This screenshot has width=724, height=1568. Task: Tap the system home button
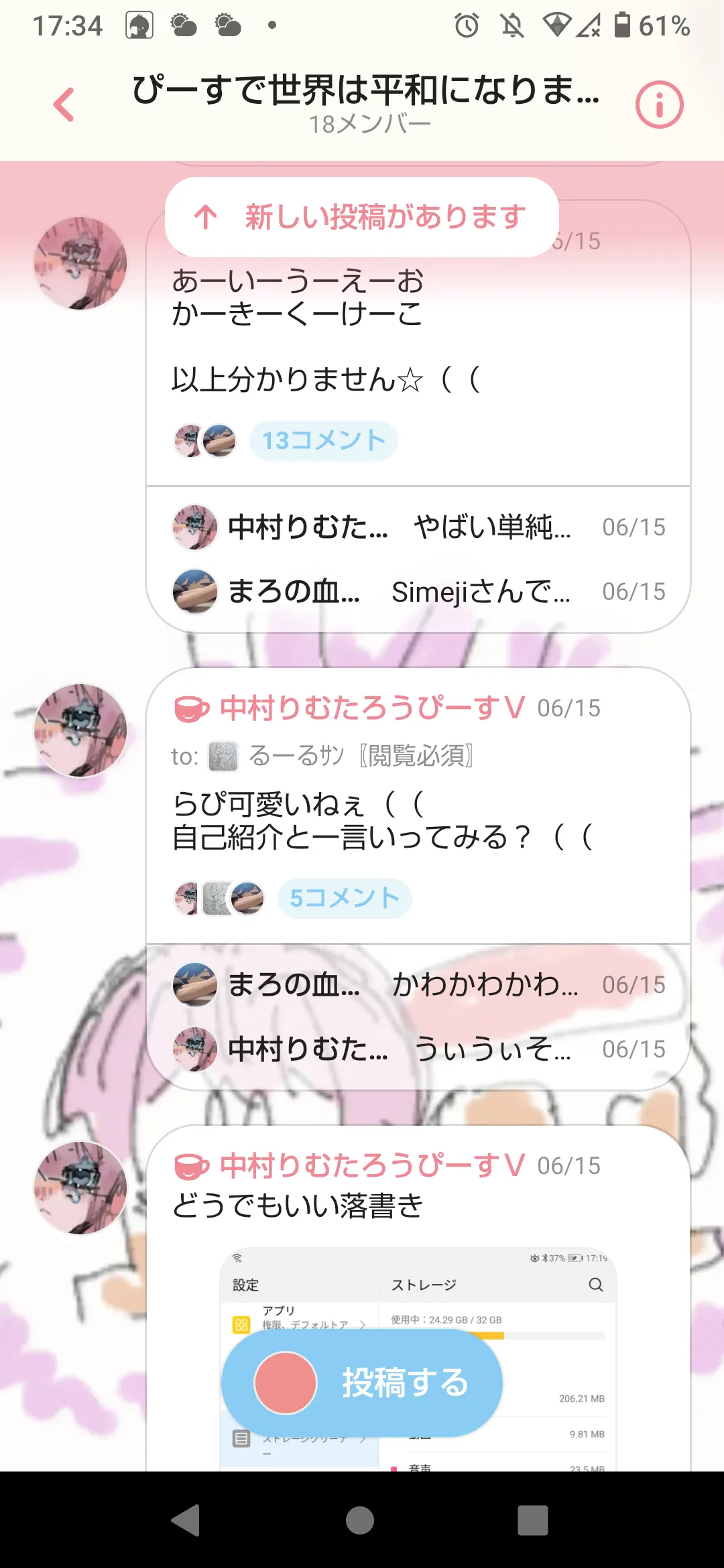tap(360, 1520)
